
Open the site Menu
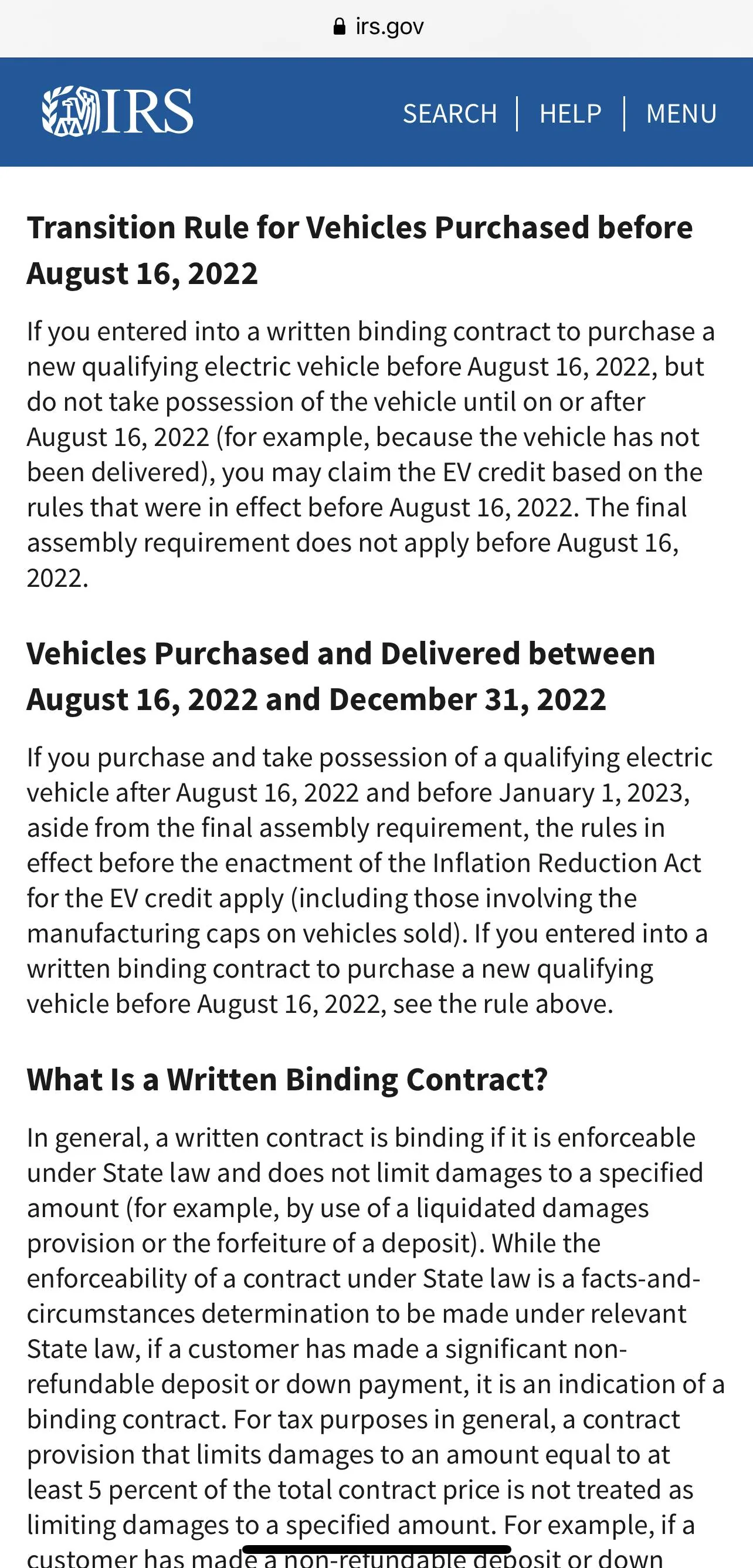681,114
